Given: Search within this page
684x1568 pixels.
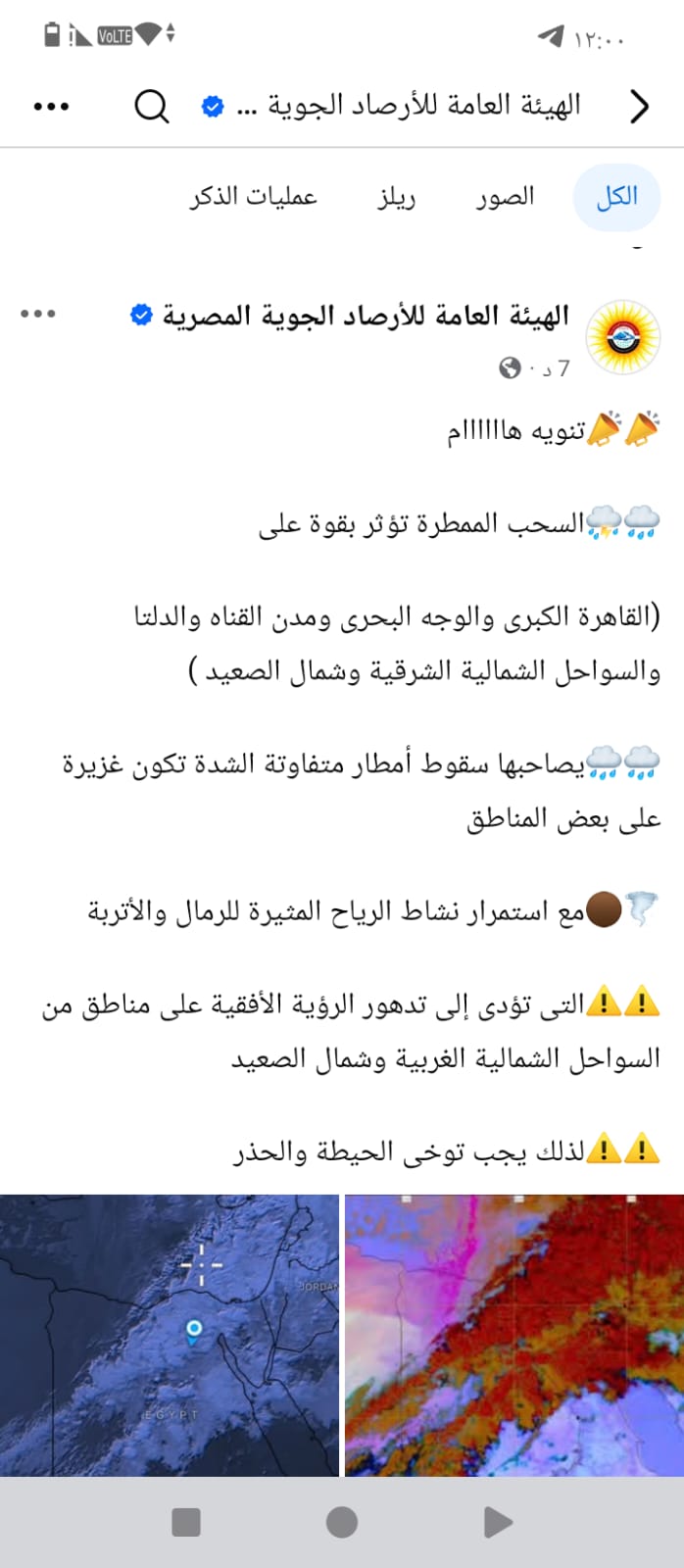Looking at the screenshot, I should pos(152,106).
